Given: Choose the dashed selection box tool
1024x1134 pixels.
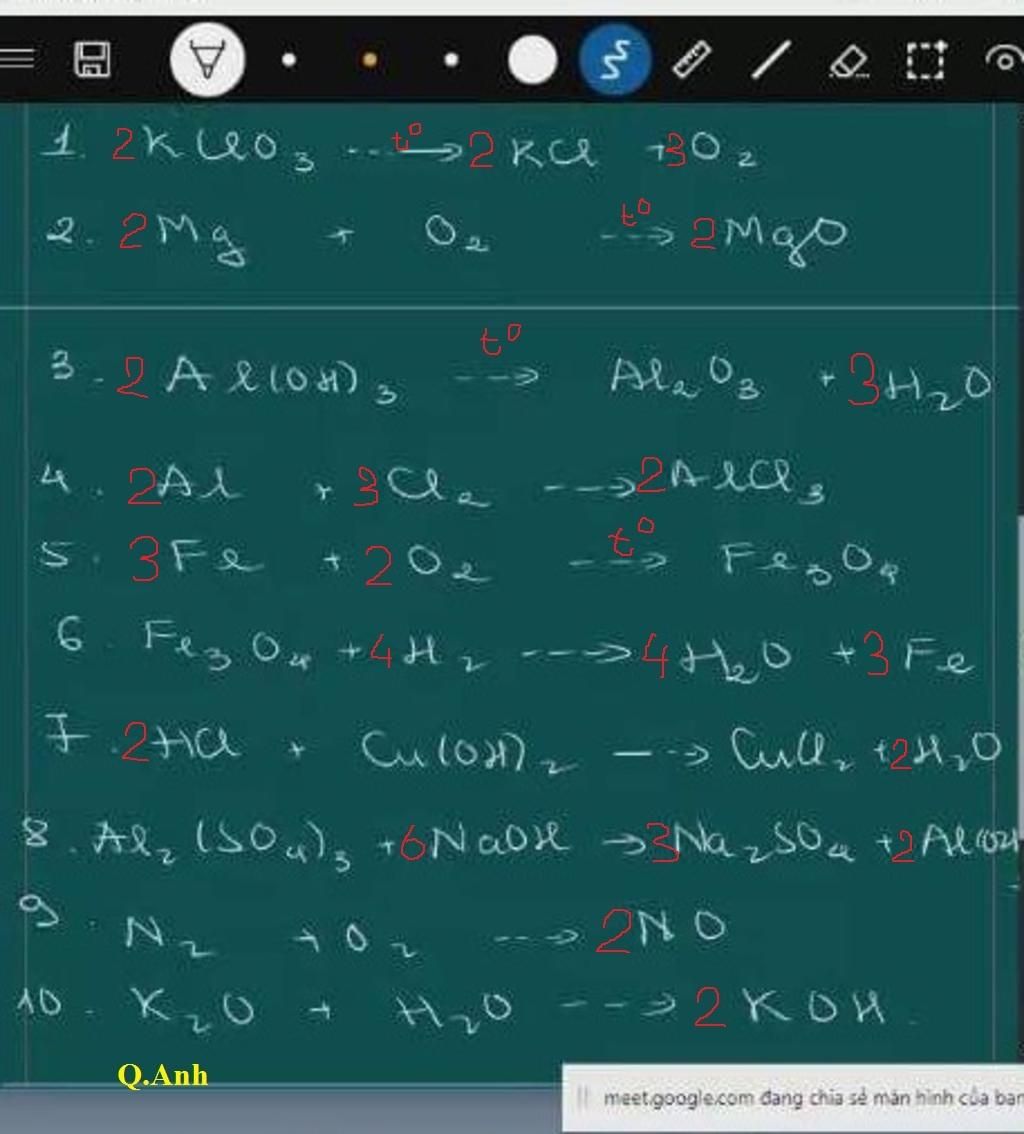Looking at the screenshot, I should coord(926,60).
